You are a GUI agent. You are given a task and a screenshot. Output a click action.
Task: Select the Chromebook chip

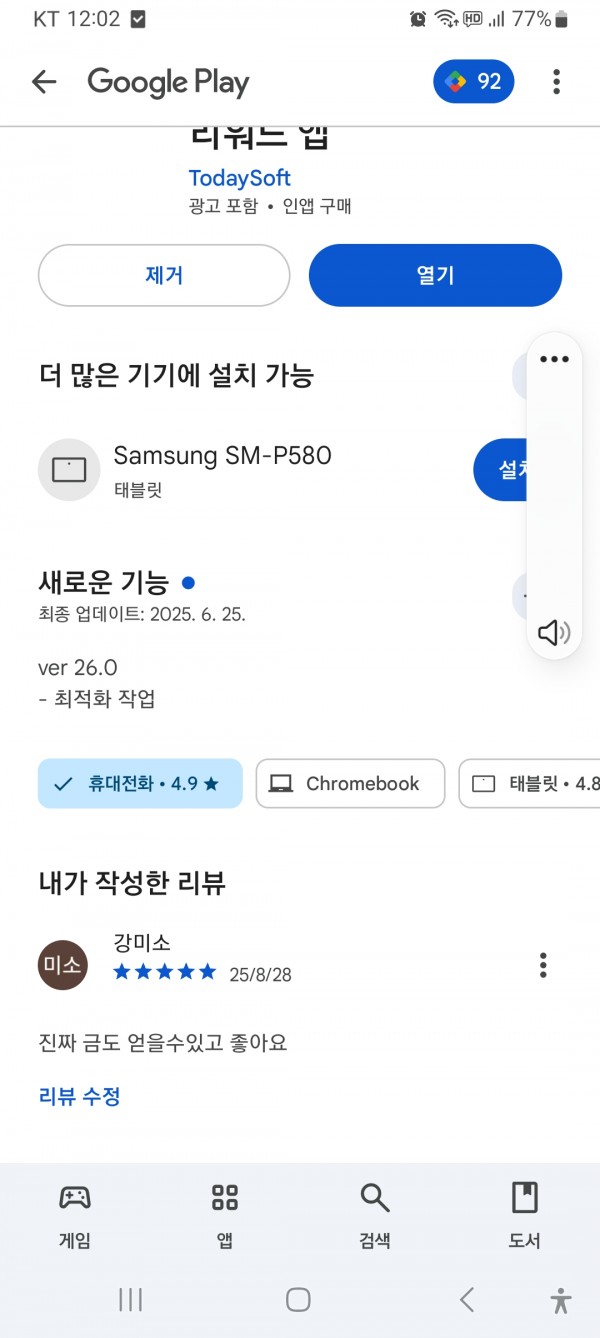(x=350, y=783)
